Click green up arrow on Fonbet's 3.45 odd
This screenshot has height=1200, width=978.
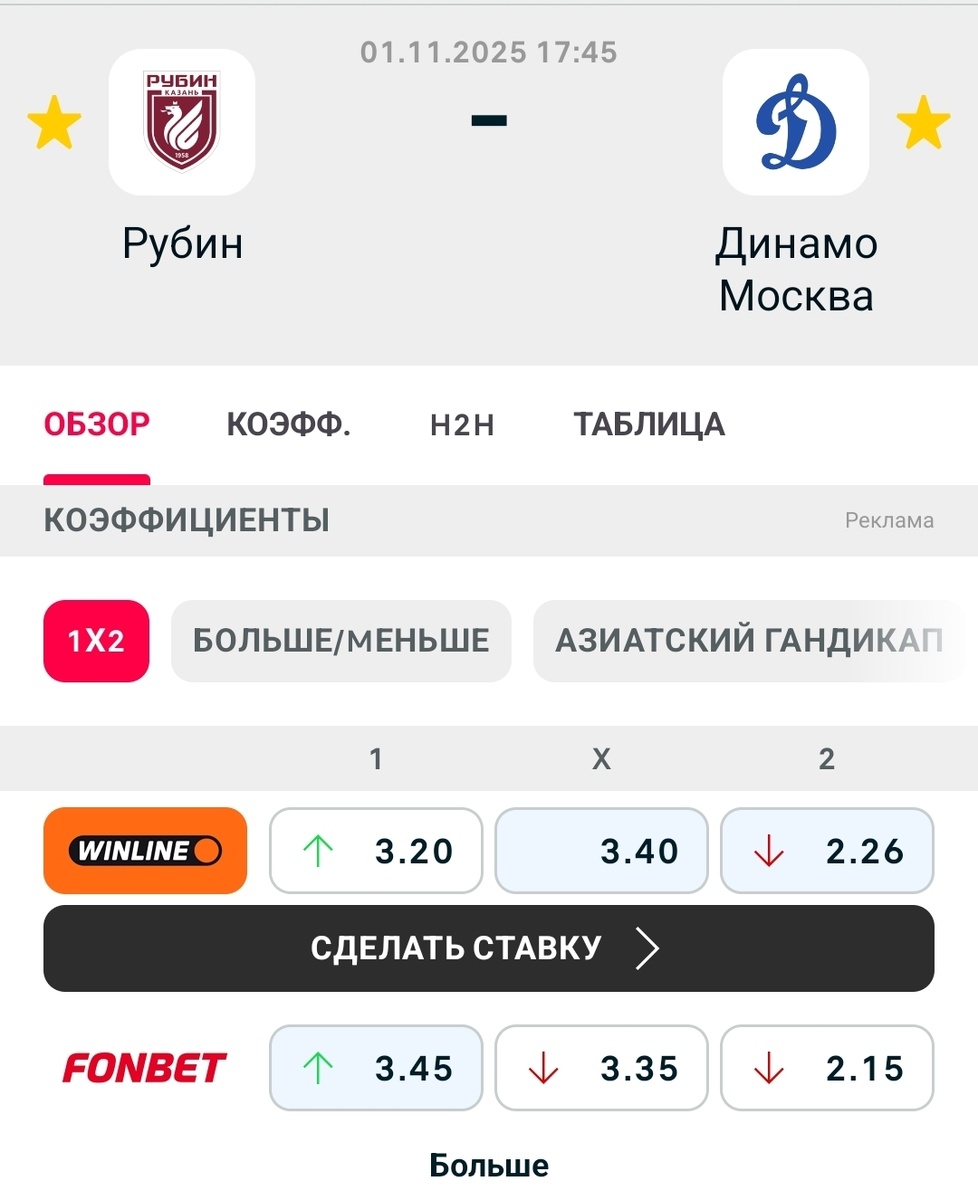[316, 1068]
